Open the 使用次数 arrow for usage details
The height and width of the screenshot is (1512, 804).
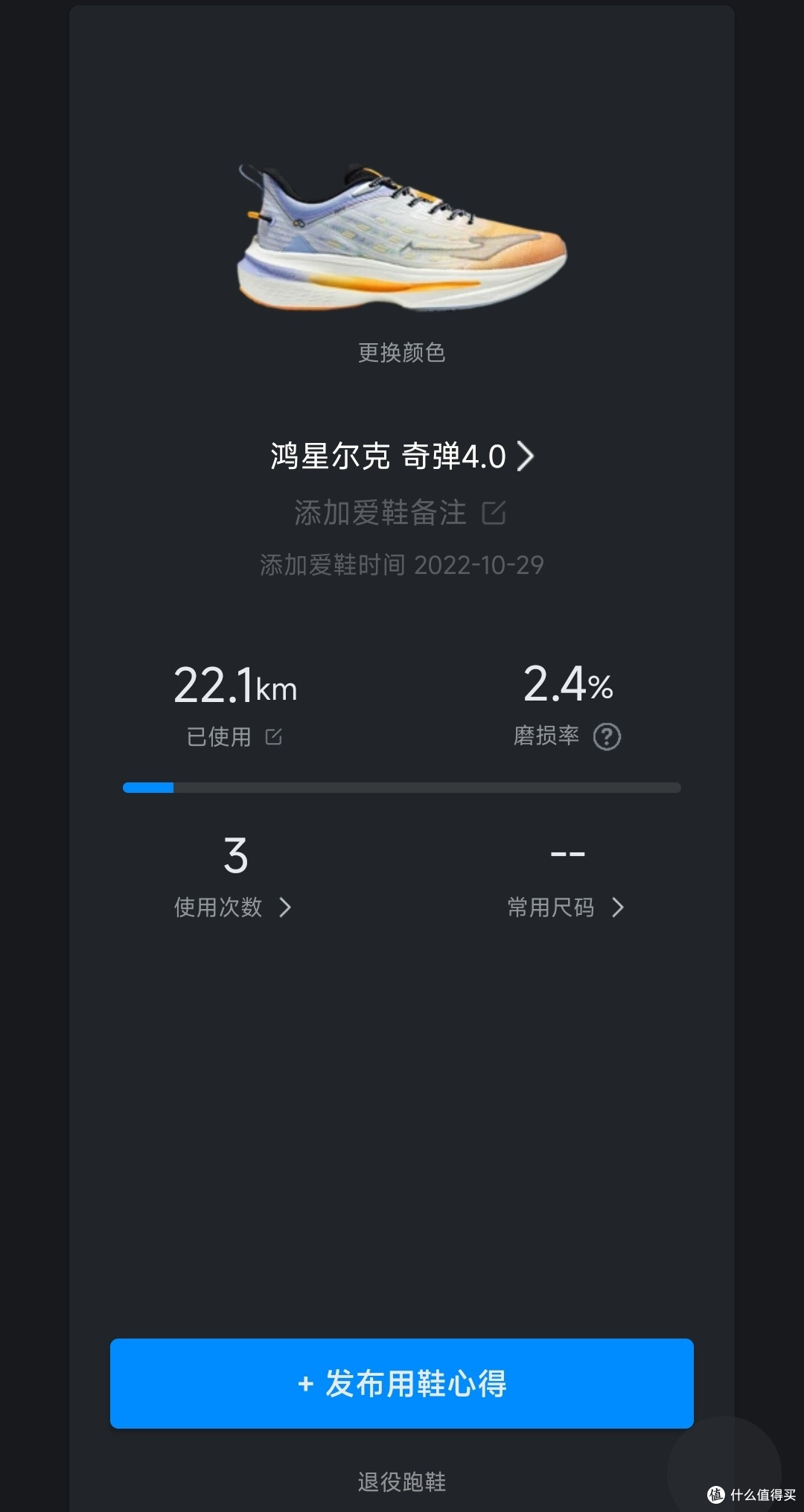(x=285, y=907)
